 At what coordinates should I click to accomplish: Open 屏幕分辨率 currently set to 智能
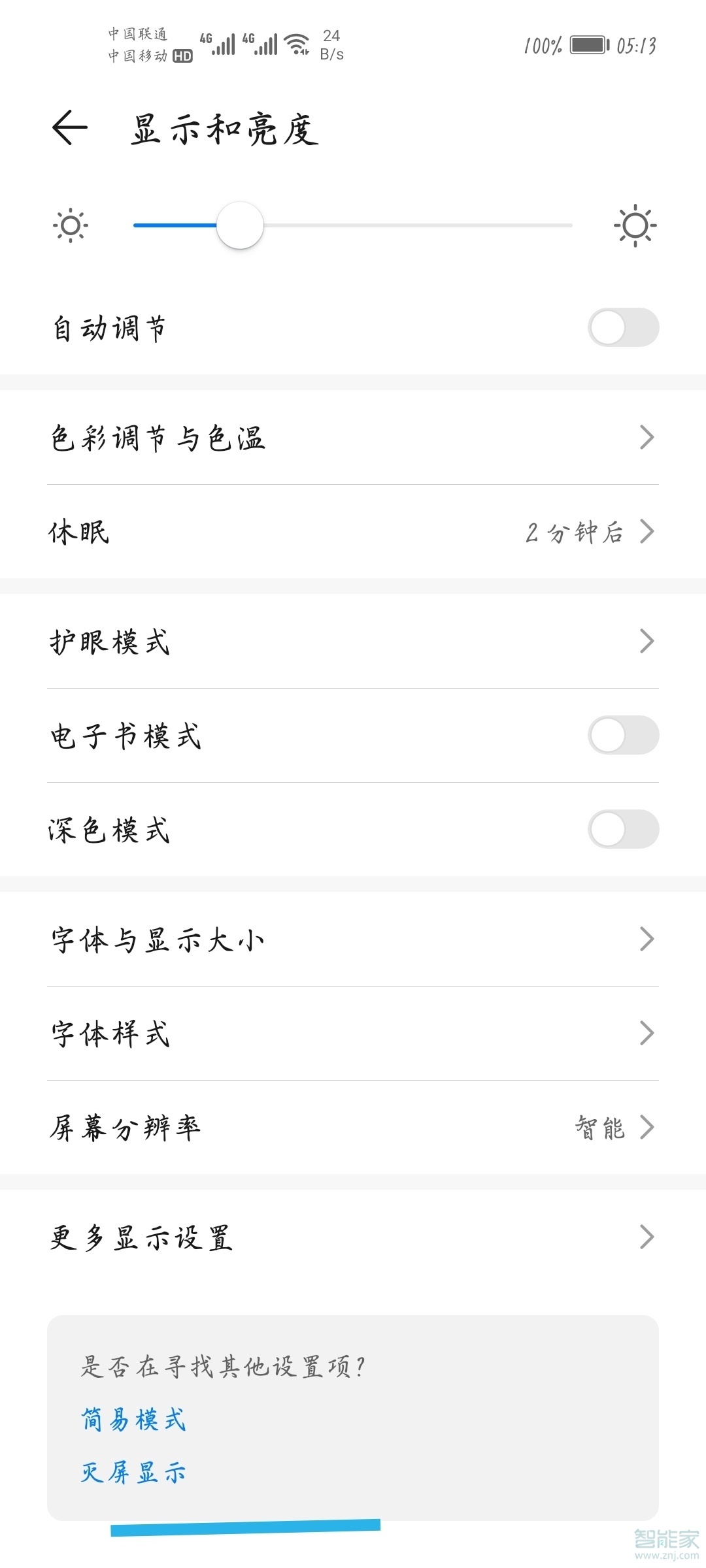tap(353, 1126)
